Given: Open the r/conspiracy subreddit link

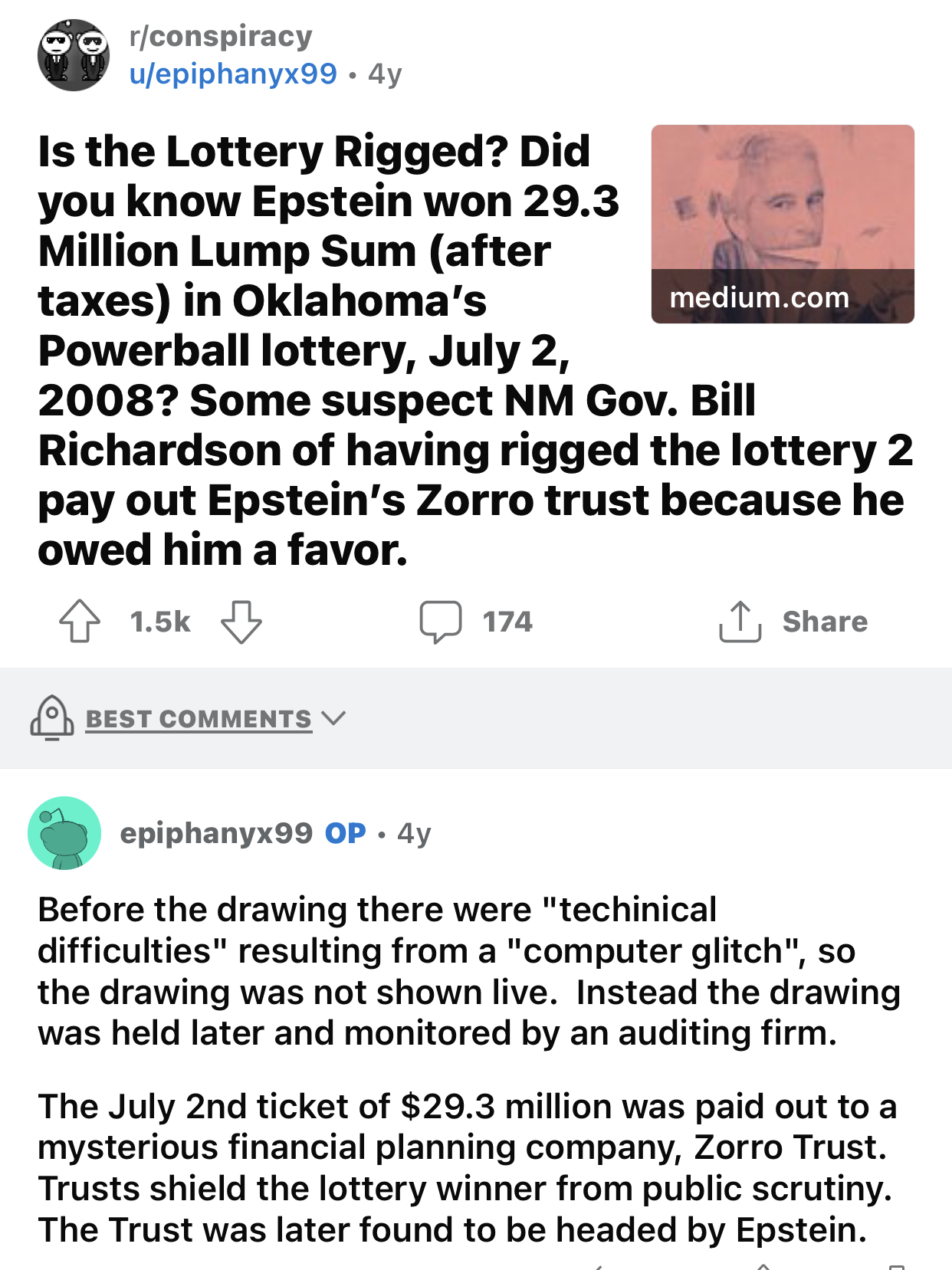Looking at the screenshot, I should point(221,37).
